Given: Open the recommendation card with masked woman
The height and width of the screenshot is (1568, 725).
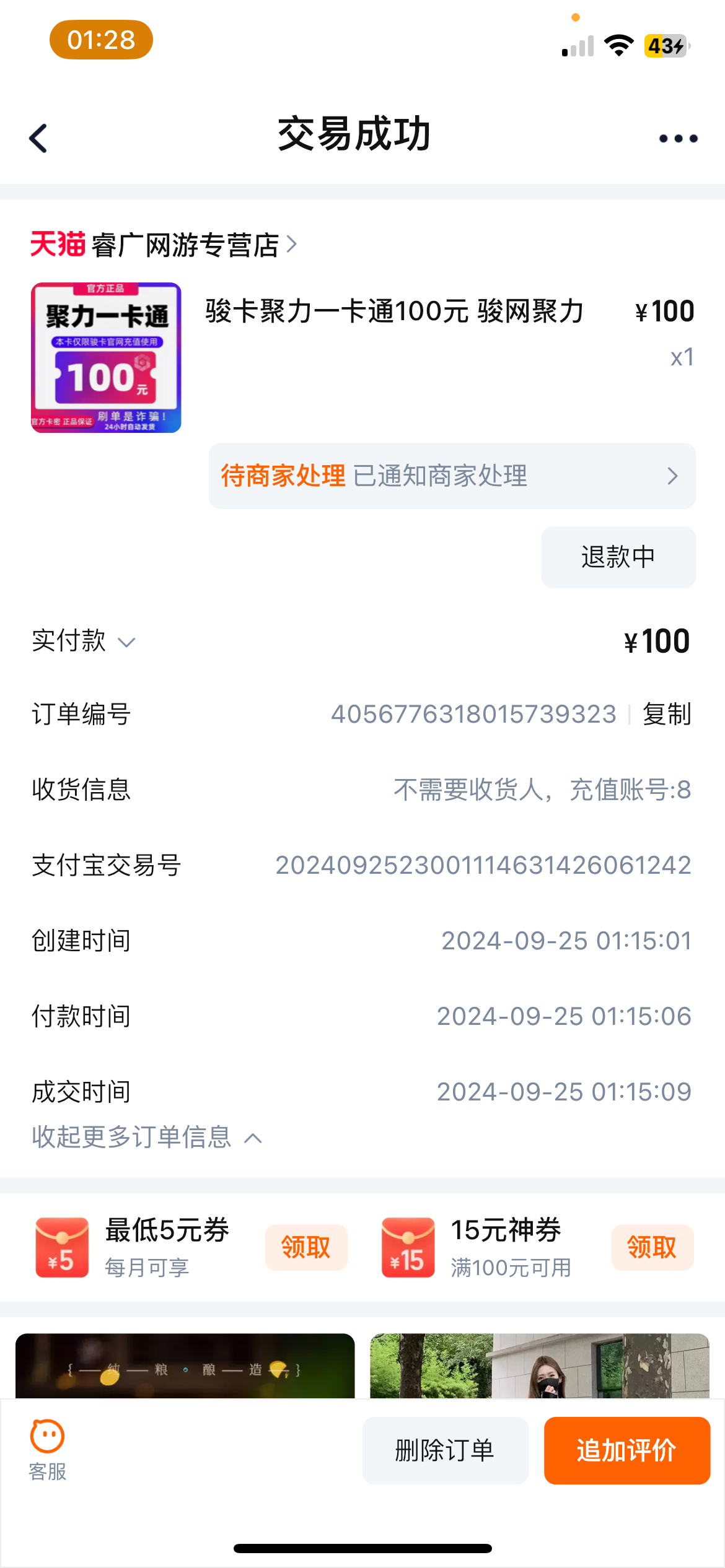Looking at the screenshot, I should pos(539,1365).
